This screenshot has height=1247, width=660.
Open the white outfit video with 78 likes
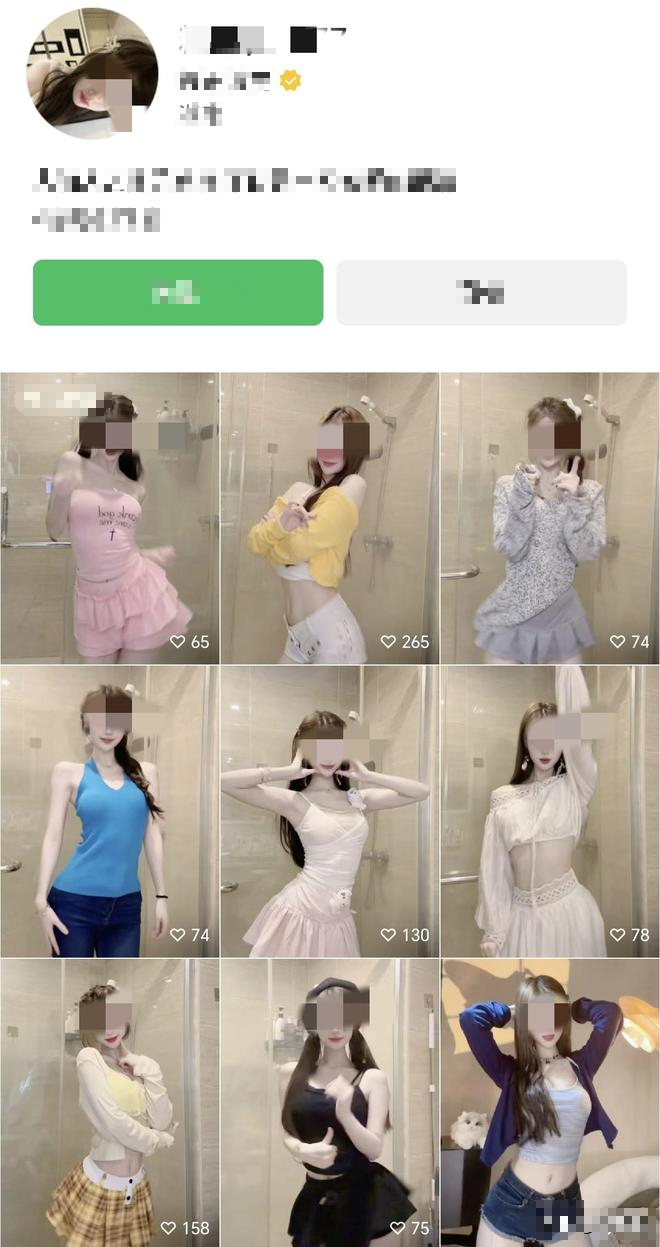(549, 811)
